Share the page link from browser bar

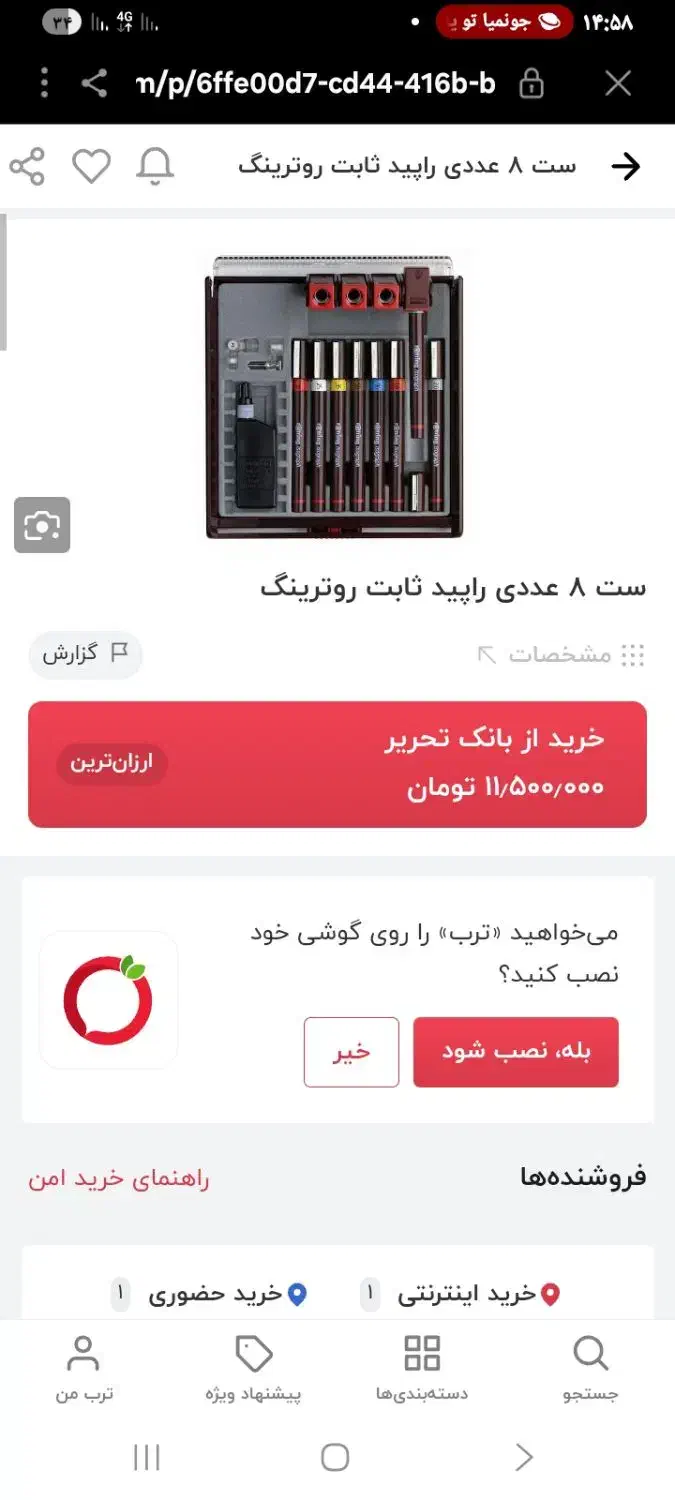(94, 84)
